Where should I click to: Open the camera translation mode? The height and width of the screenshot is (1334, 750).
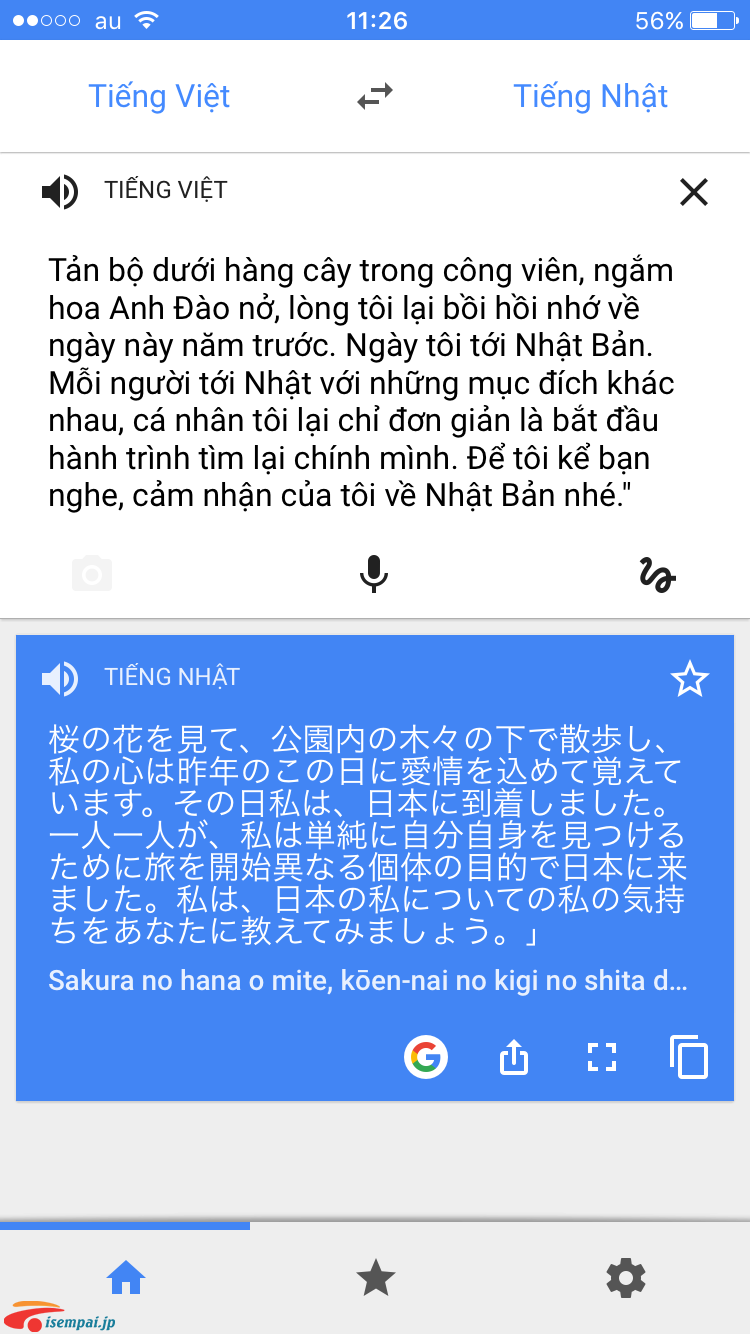coord(92,574)
